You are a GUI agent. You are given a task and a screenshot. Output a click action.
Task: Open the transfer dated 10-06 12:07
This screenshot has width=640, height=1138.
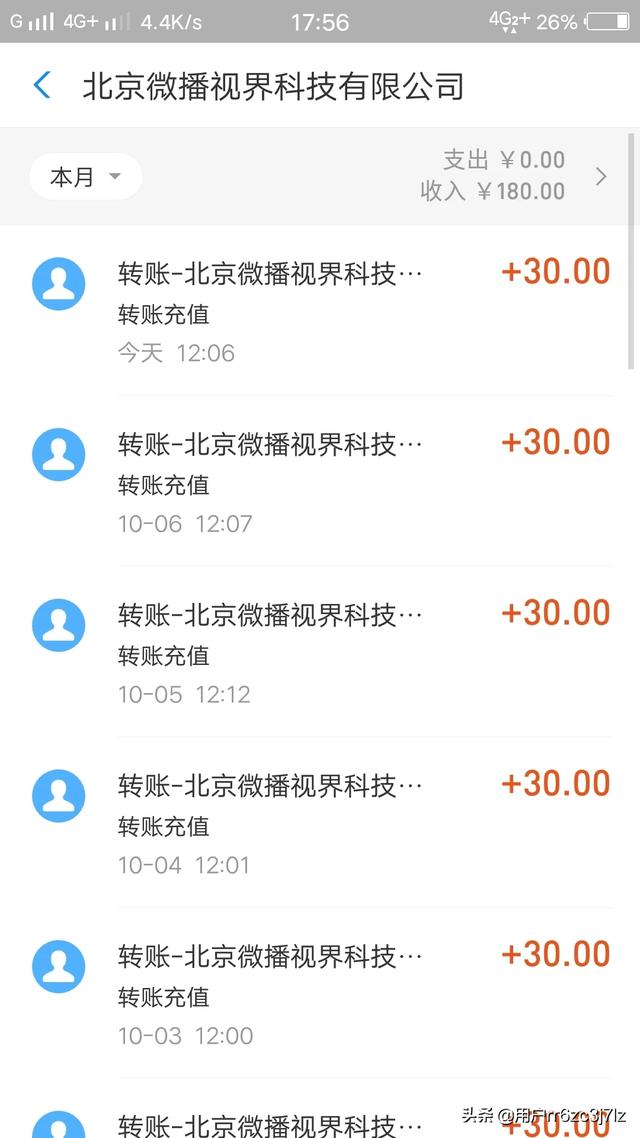point(320,481)
